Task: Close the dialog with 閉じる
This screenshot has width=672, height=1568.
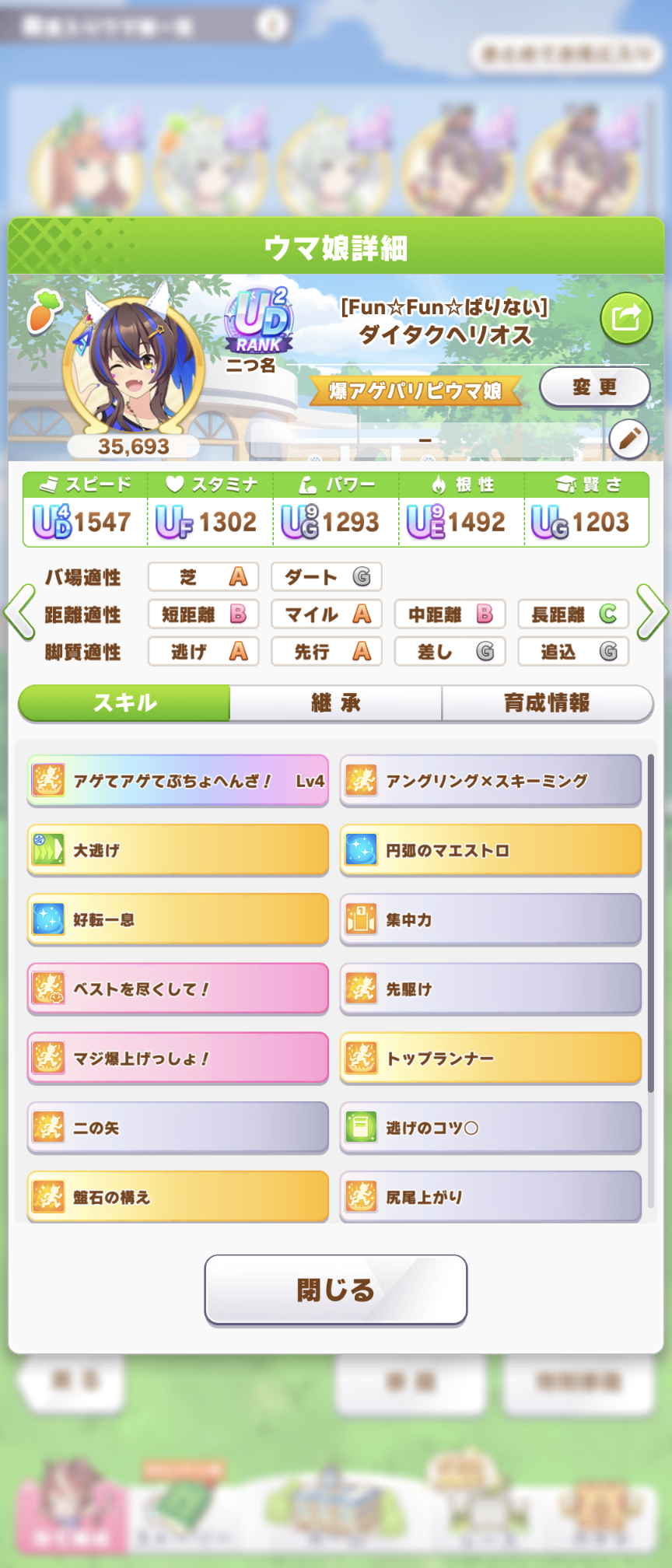Action: 335,1290
